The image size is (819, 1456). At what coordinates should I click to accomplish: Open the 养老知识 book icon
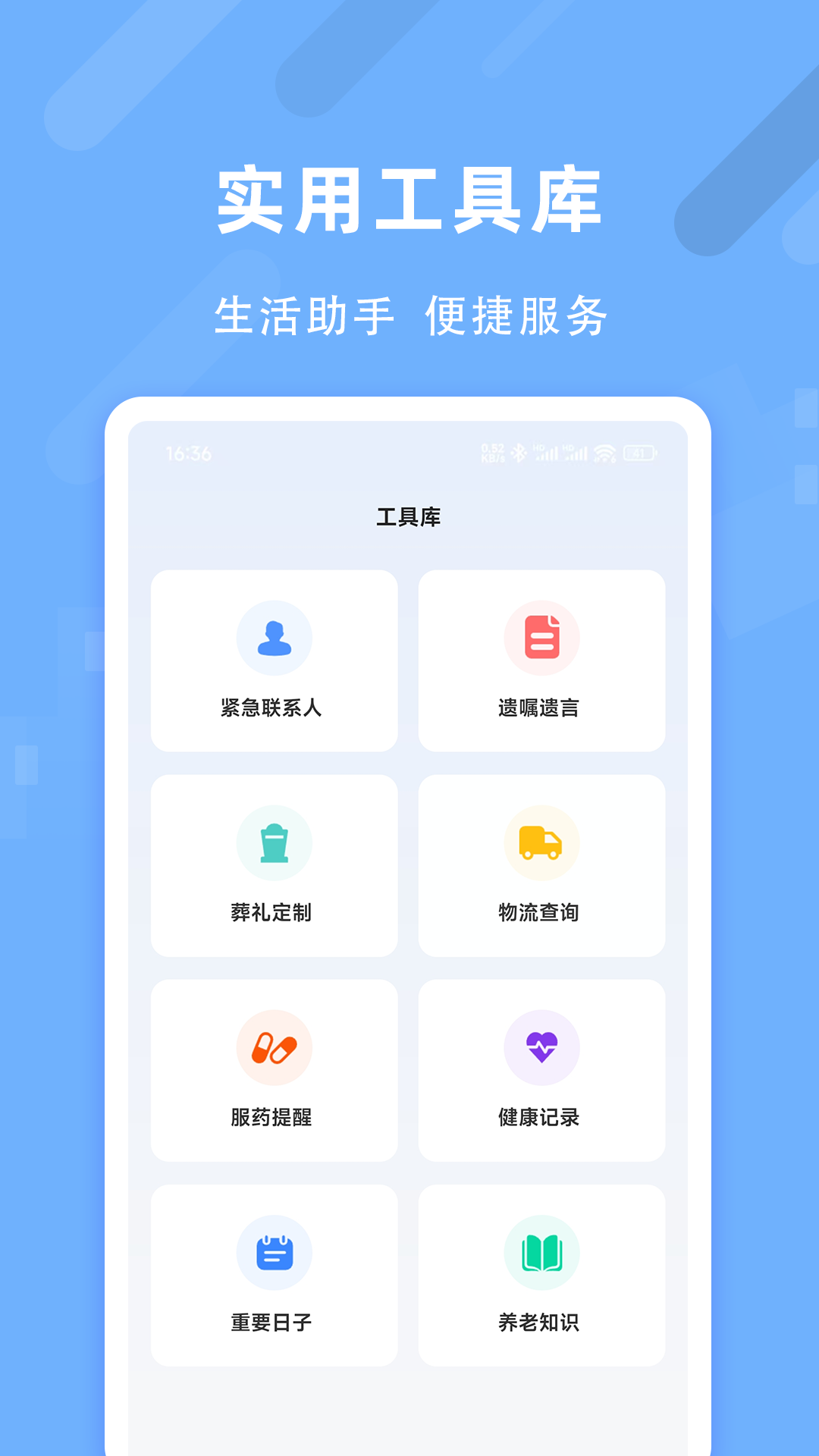pos(541,1253)
